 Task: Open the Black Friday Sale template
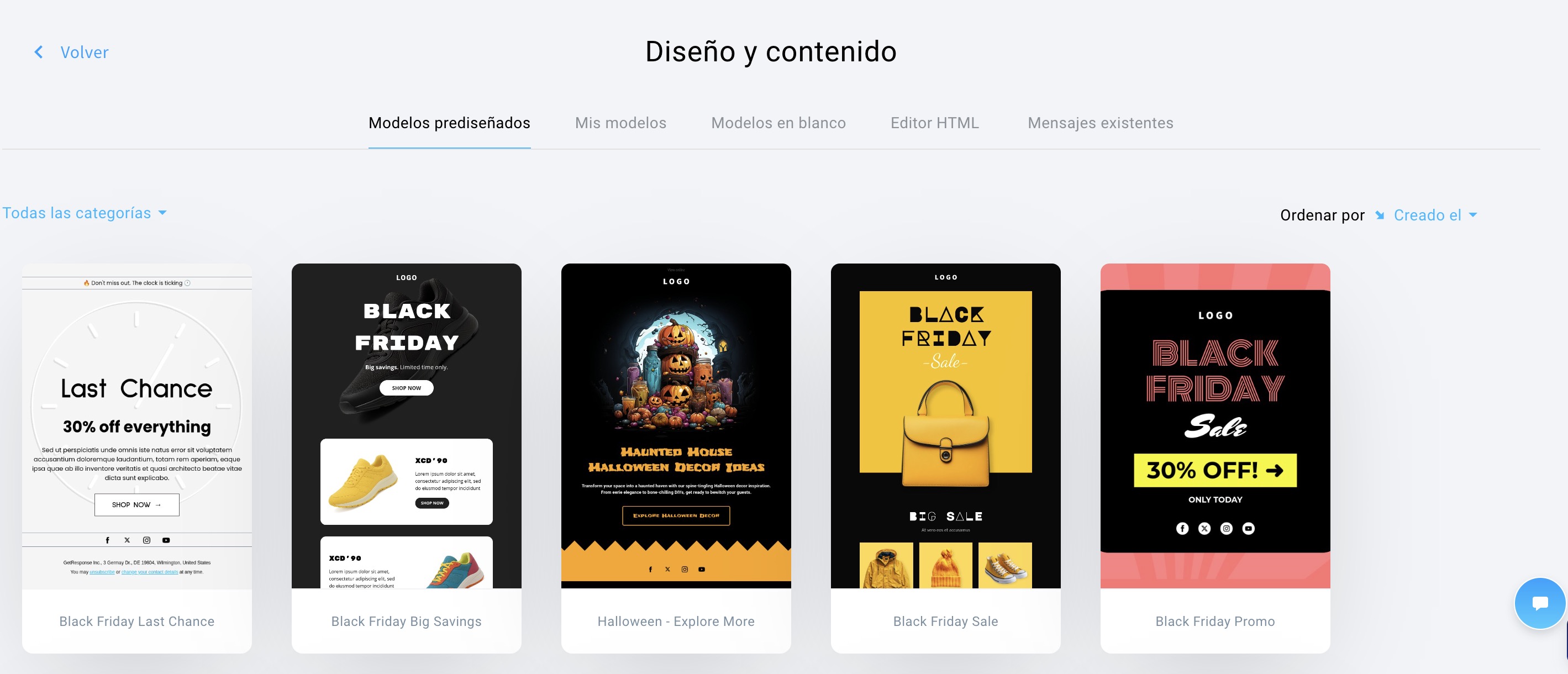tap(945, 426)
